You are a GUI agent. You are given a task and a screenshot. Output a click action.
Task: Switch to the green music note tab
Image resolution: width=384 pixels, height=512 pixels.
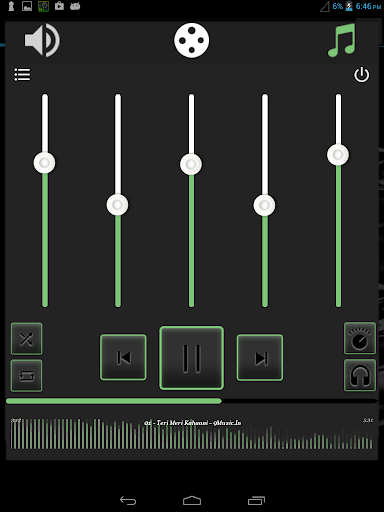(x=342, y=40)
